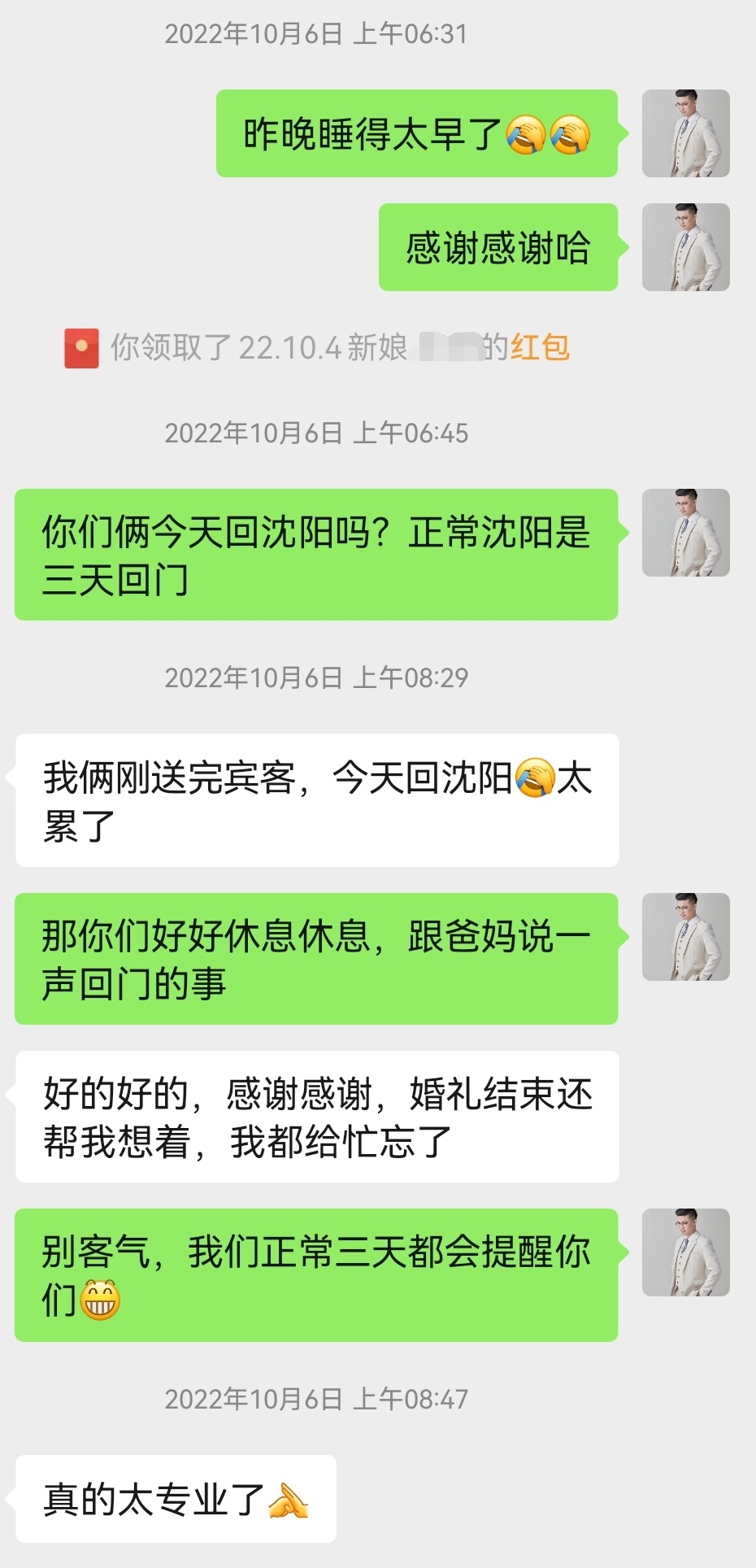This screenshot has height=1568, width=756.
Task: Open the orange 红包 link in the notice
Action: click(x=540, y=348)
